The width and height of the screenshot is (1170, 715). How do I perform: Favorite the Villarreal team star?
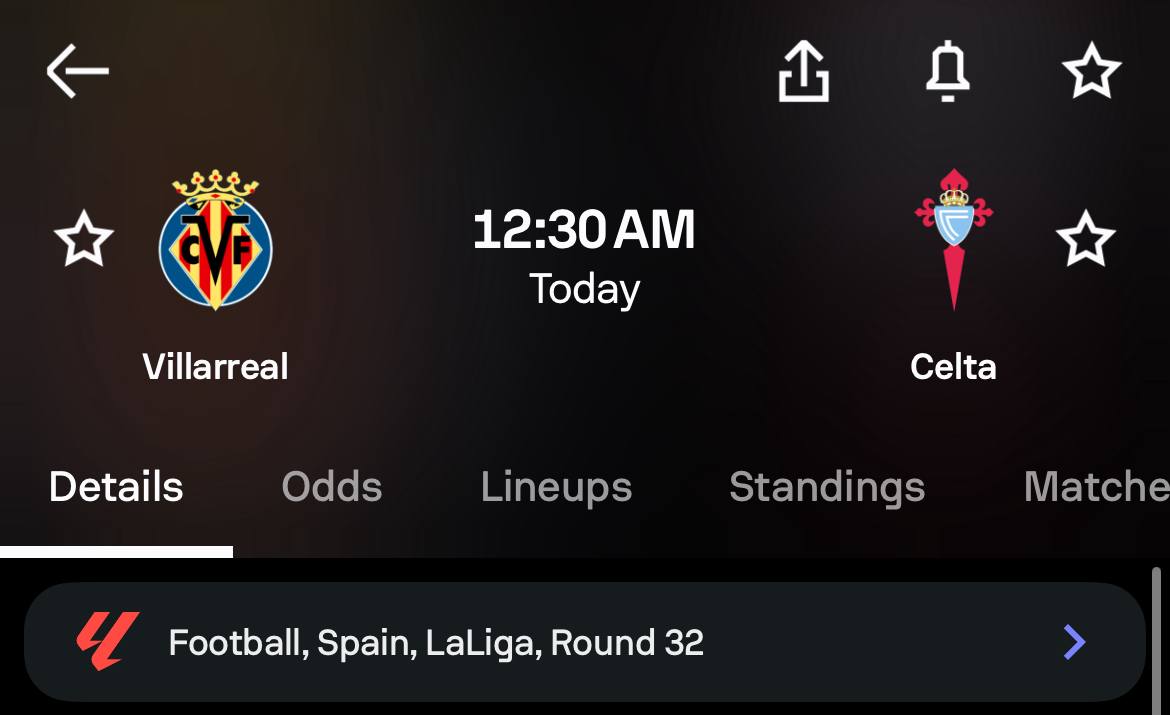(84, 240)
